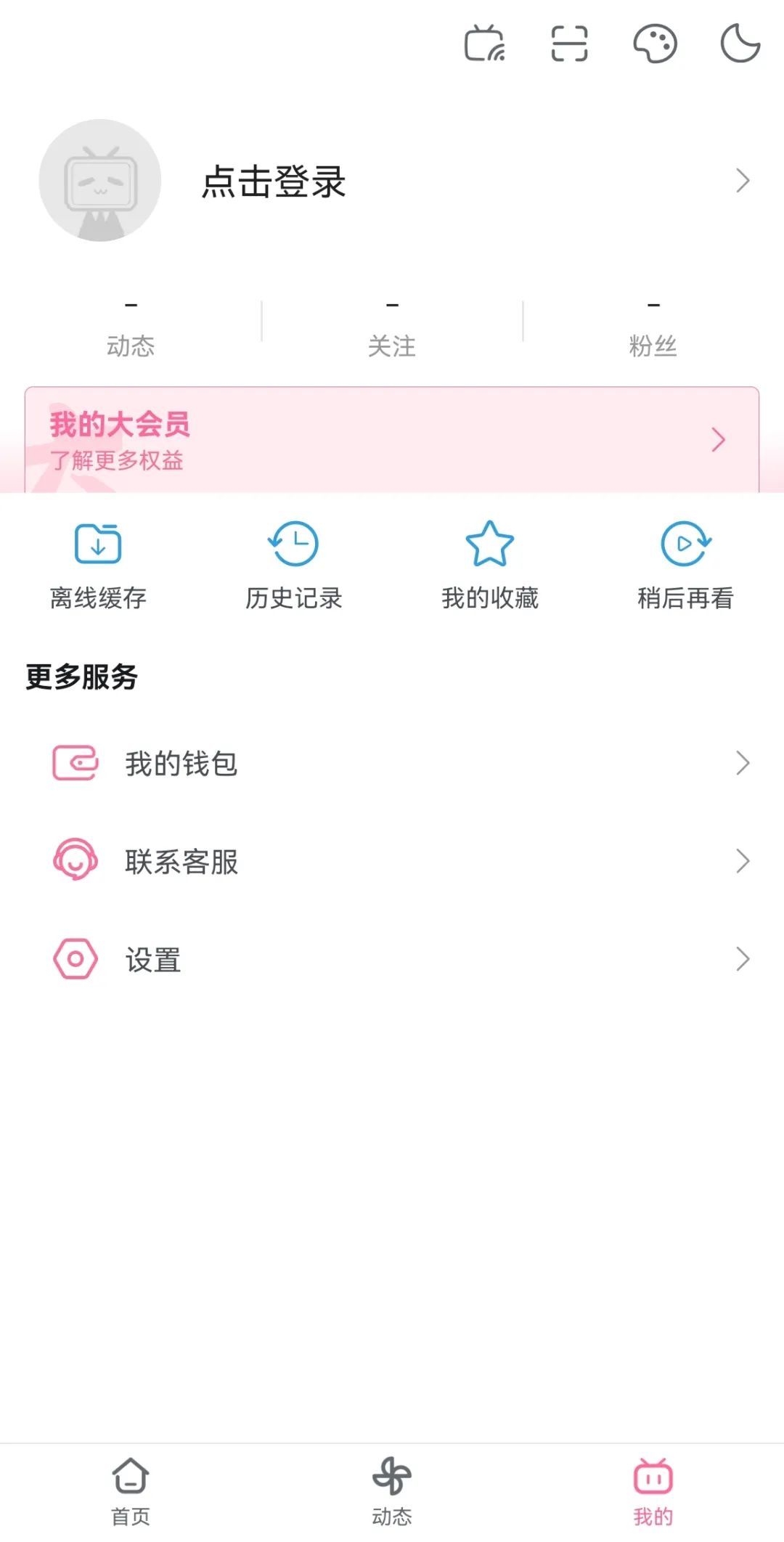Tap 点击登录 to log in
Screen dimensions: 784x1542
click(x=274, y=181)
